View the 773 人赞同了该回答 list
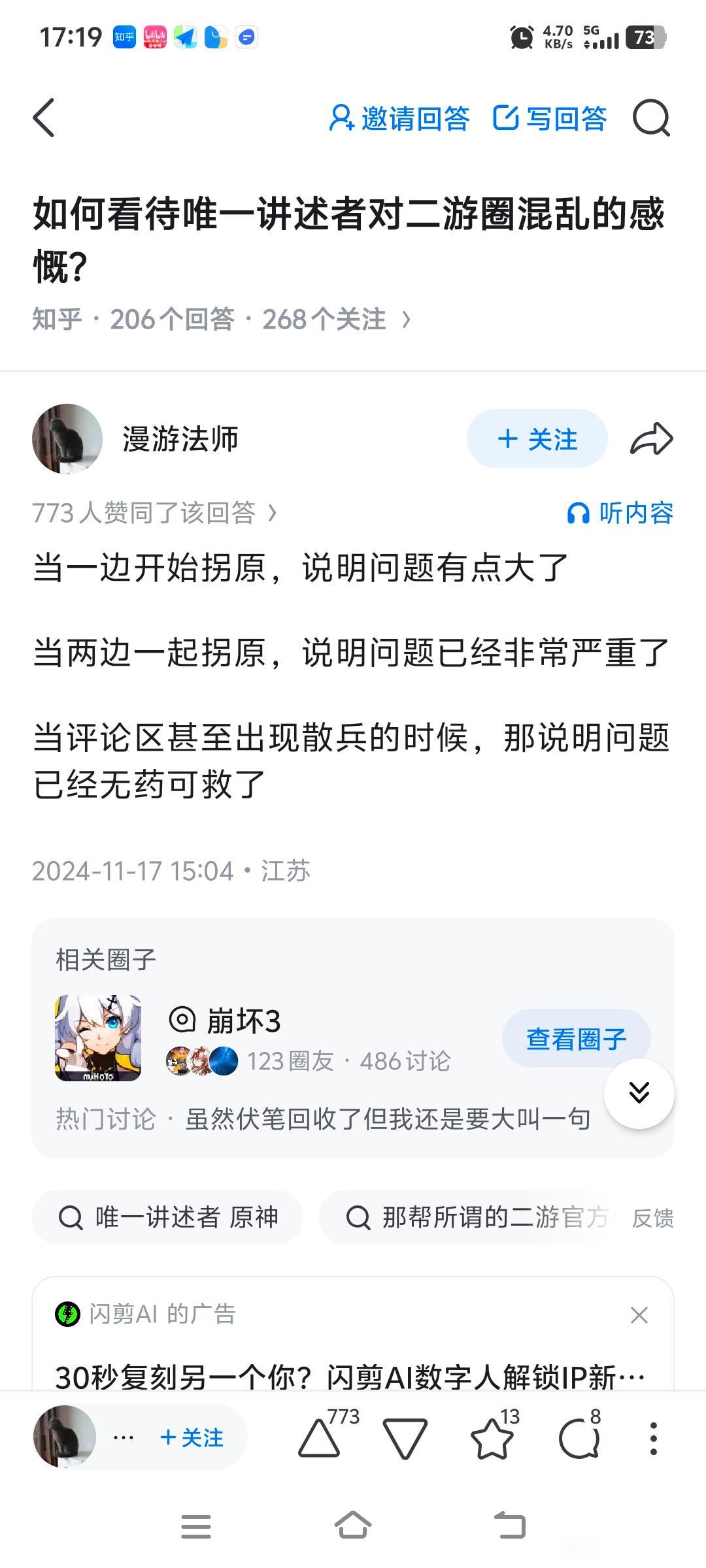Viewport: 706px width, 1568px height. 154,514
